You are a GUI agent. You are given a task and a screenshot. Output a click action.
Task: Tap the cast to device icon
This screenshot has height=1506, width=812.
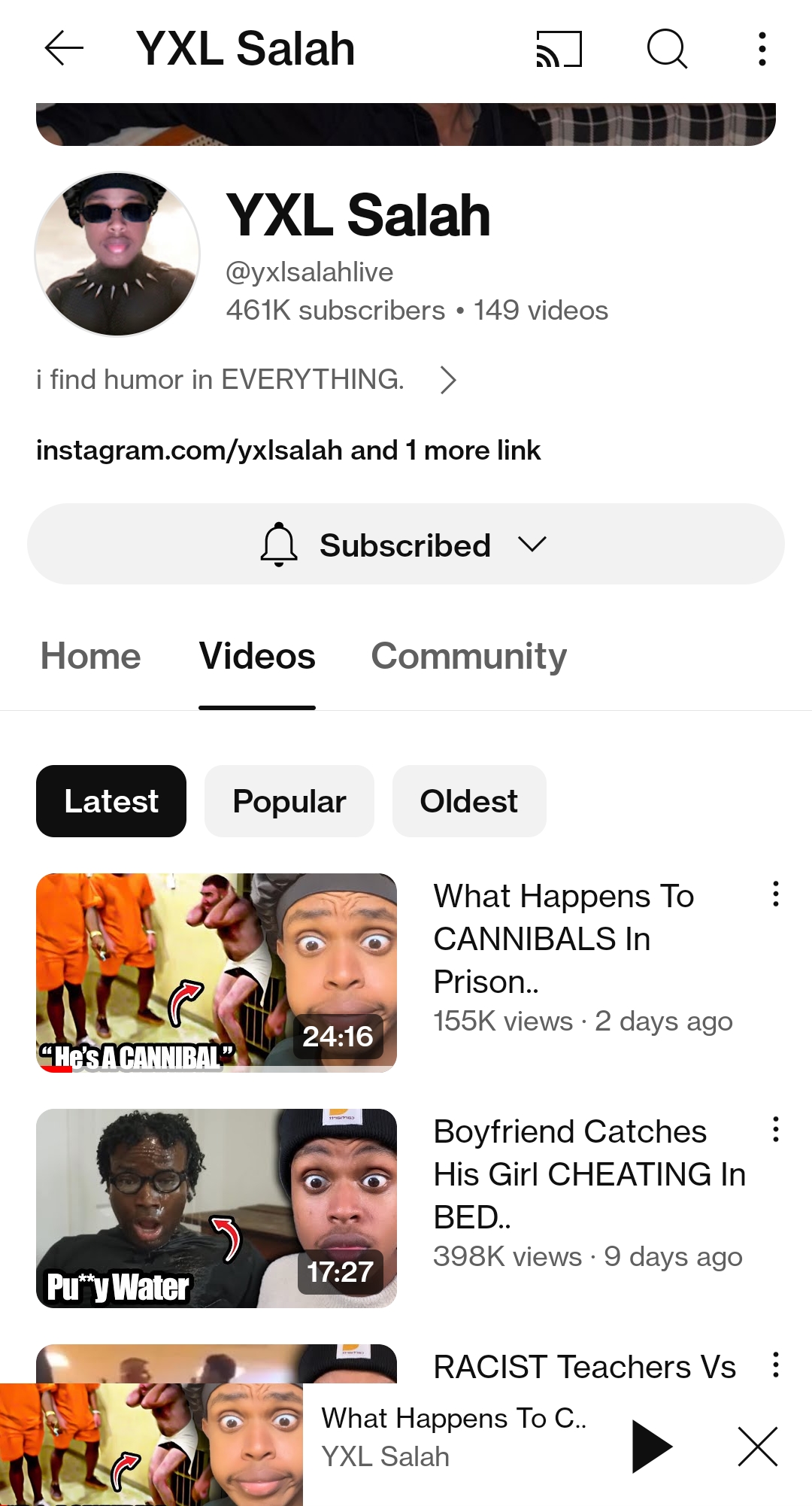click(559, 49)
